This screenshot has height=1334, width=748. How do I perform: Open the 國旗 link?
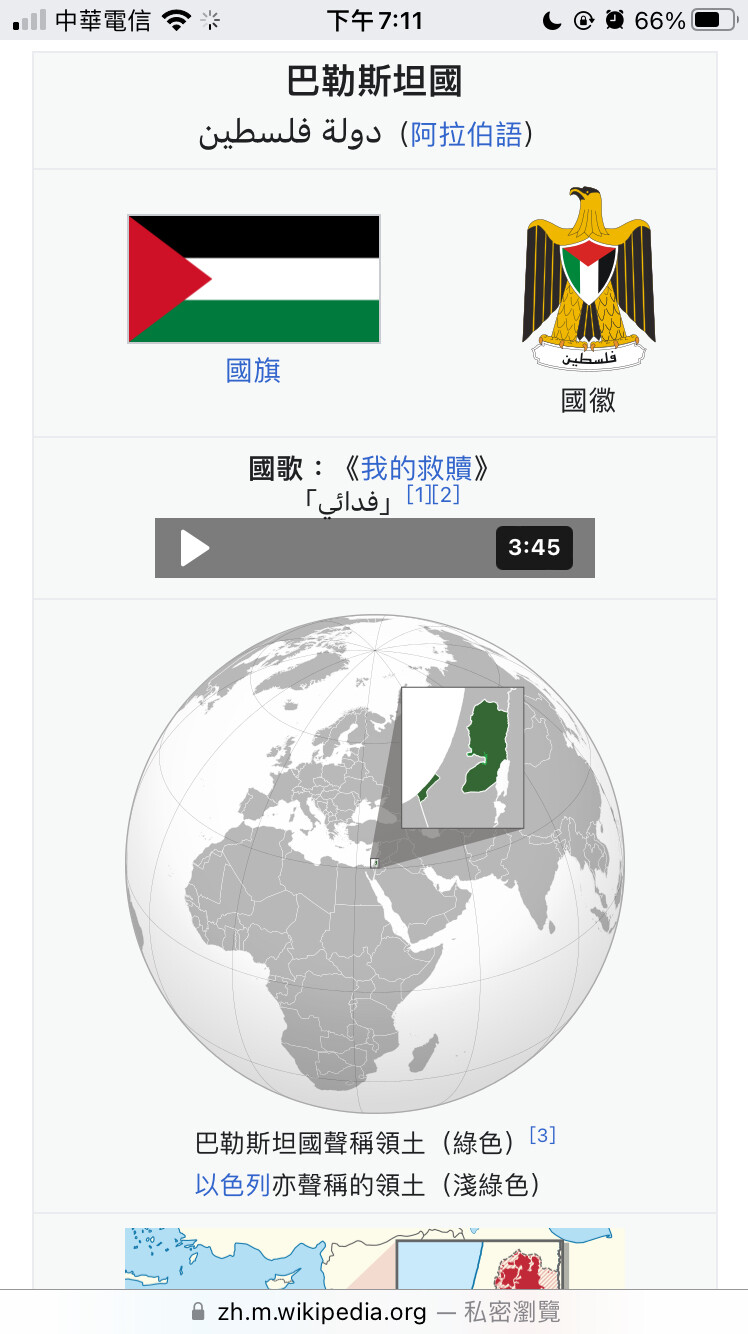tap(254, 371)
